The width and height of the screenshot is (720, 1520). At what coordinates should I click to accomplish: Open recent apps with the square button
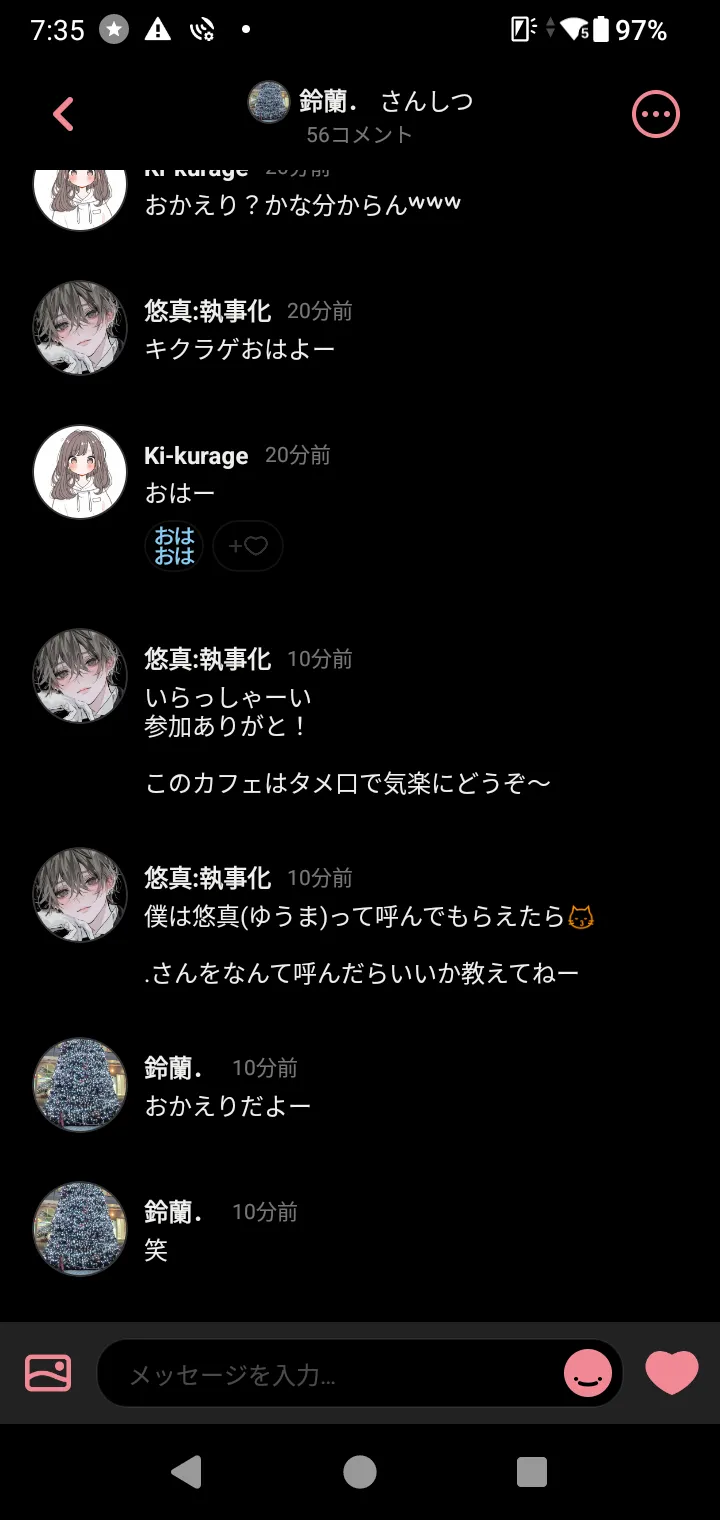click(531, 1472)
